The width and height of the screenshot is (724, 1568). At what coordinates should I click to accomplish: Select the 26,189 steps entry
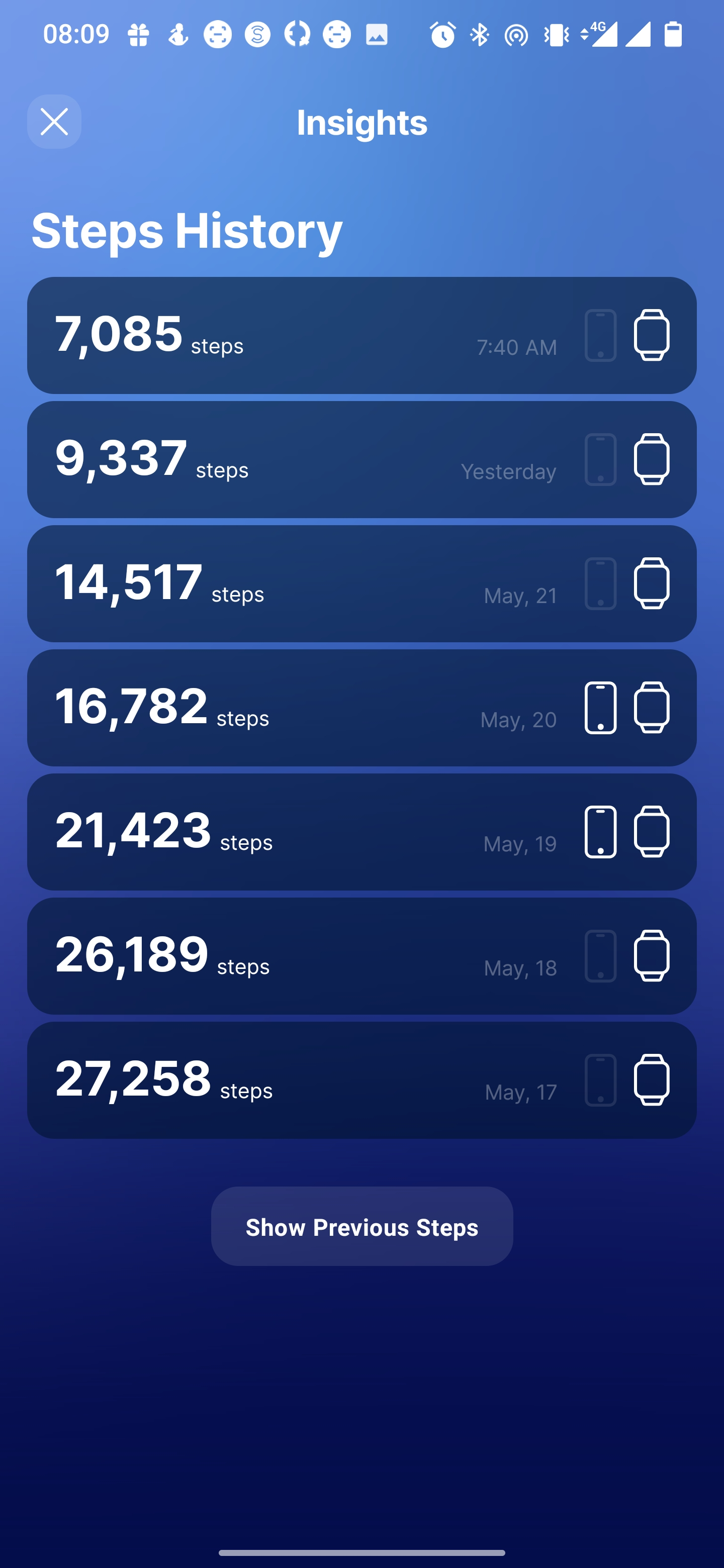click(x=361, y=956)
